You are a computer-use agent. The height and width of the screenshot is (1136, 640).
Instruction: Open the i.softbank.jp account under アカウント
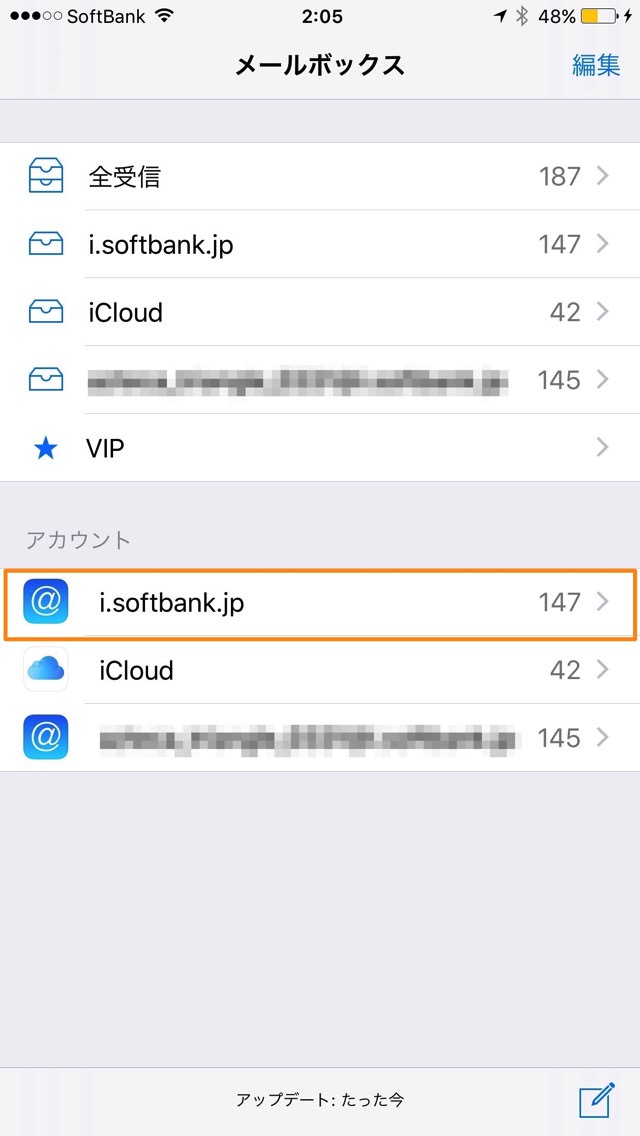(320, 603)
